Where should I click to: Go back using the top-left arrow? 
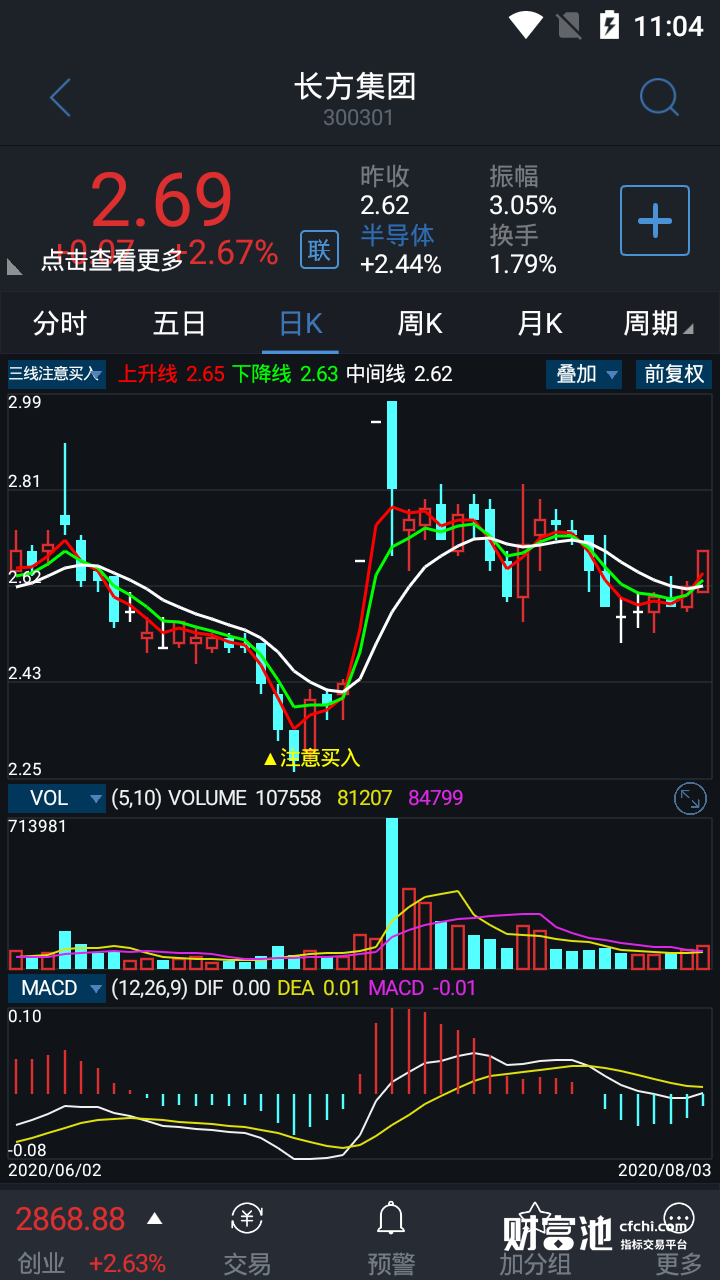coord(60,98)
